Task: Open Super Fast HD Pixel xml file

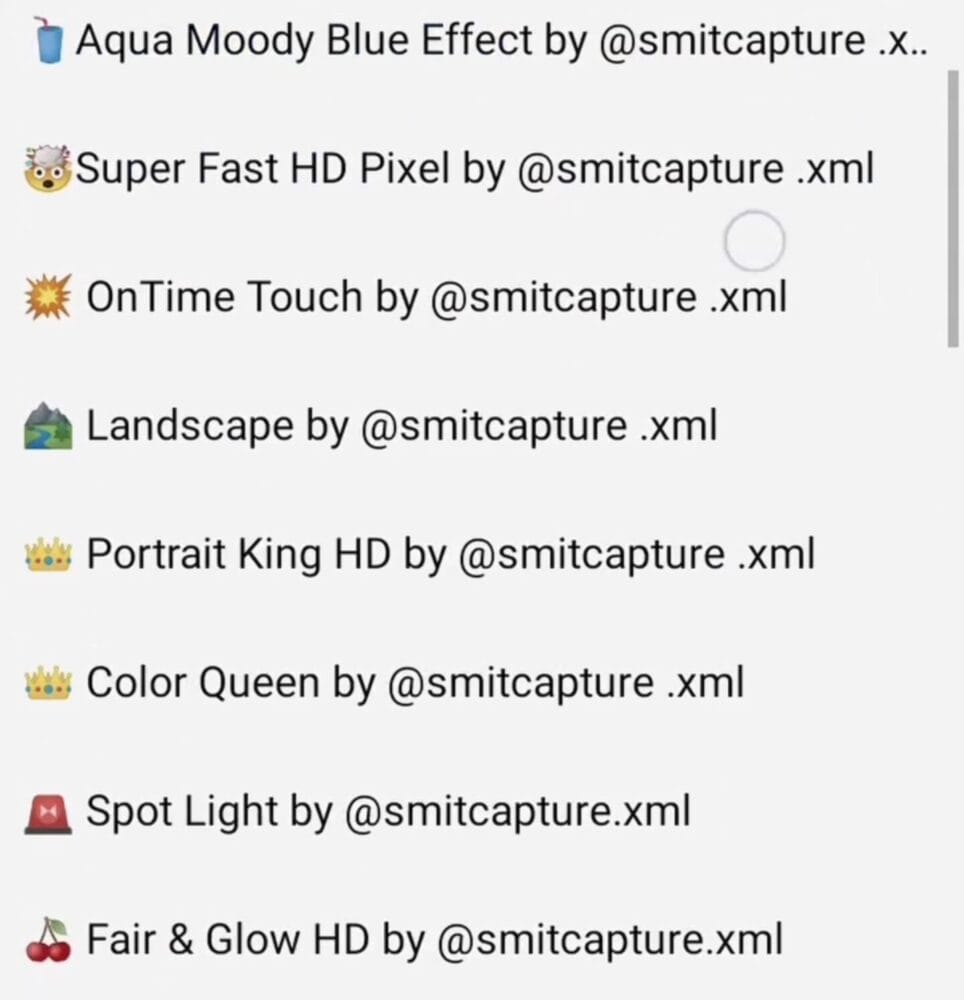Action: (x=450, y=169)
